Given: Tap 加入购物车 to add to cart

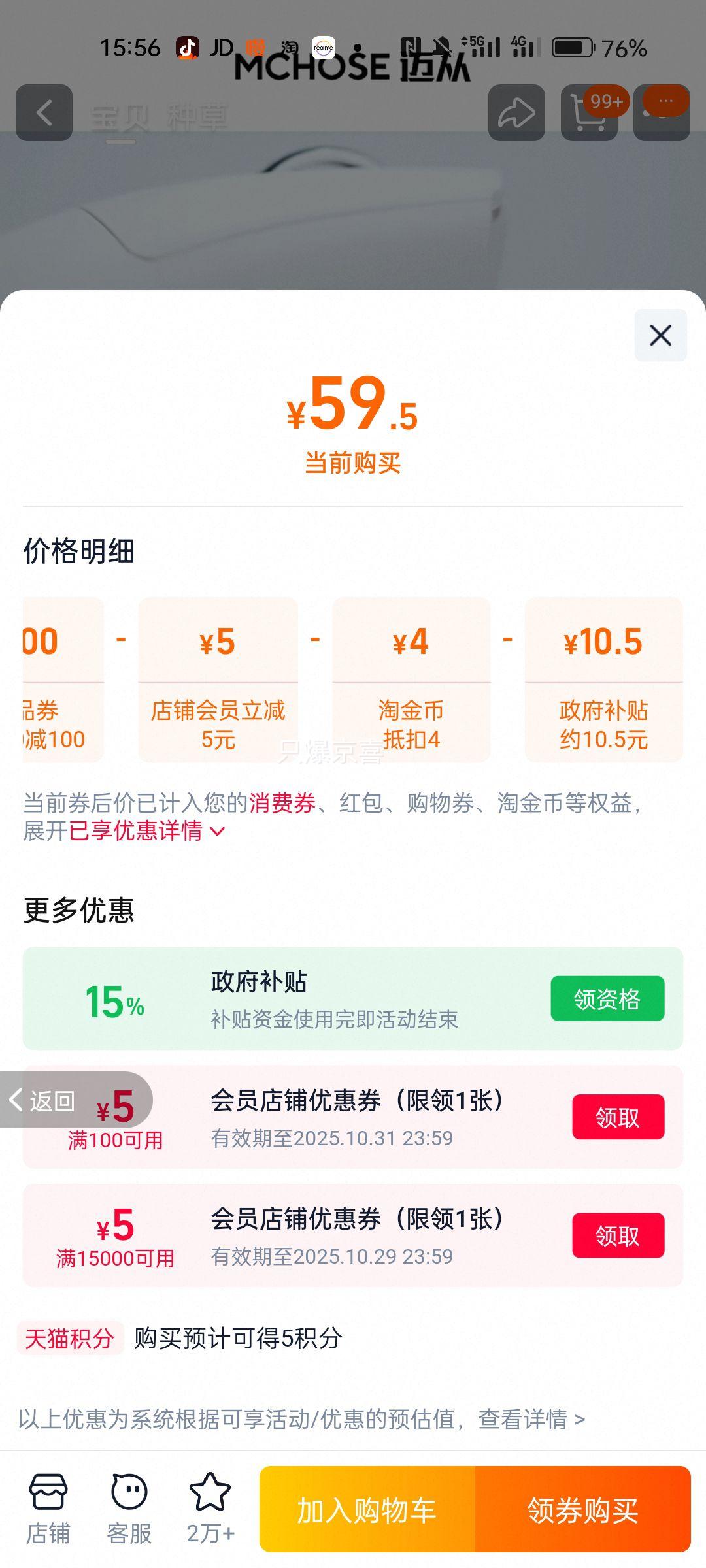Looking at the screenshot, I should (367, 1510).
